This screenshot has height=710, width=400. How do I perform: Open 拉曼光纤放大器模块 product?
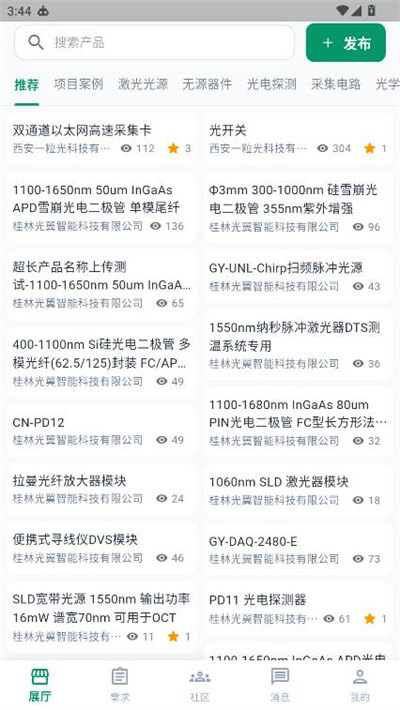pyautogui.click(x=101, y=489)
